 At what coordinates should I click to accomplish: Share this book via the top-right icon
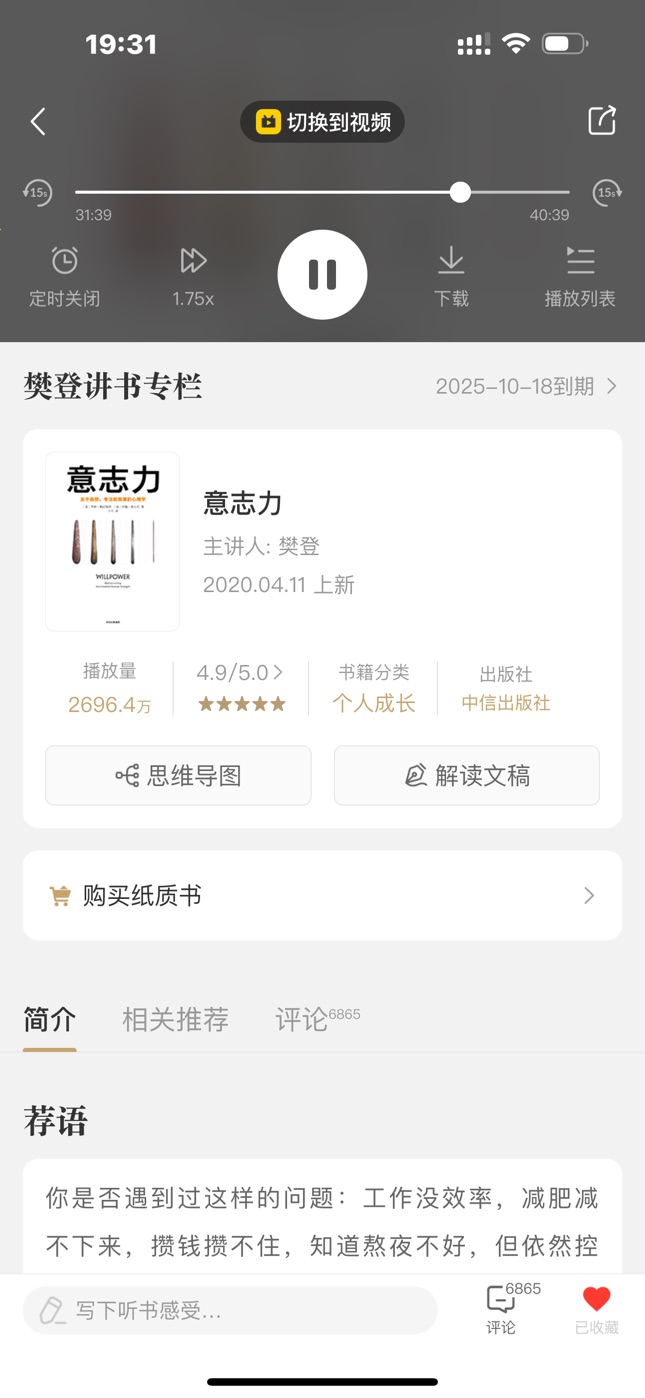coord(602,121)
